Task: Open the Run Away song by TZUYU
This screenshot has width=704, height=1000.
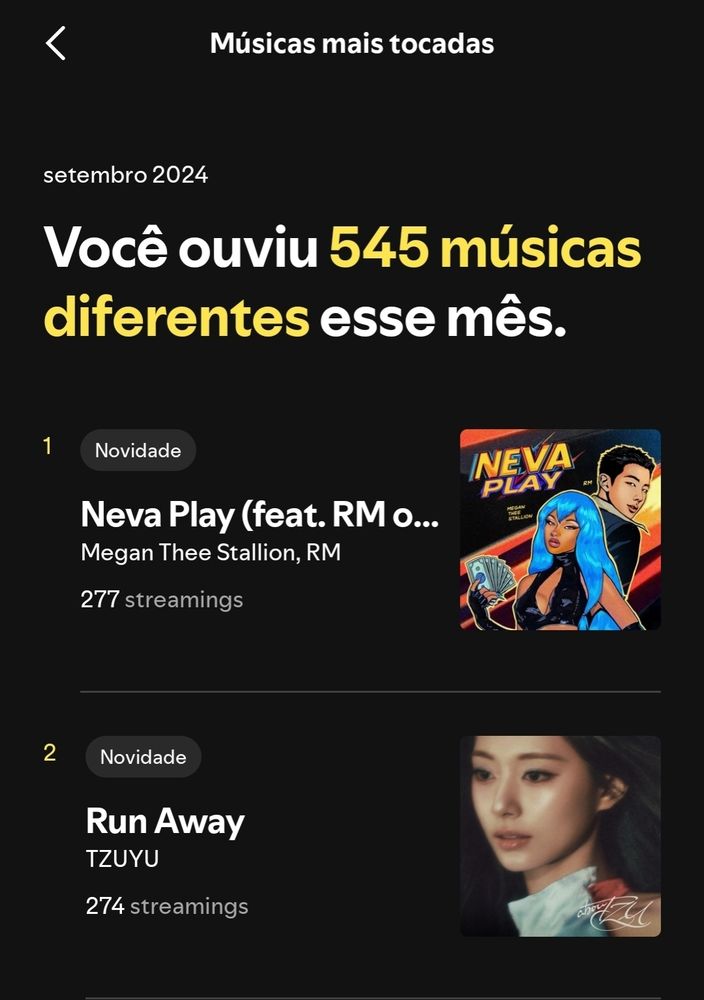Action: [166, 822]
